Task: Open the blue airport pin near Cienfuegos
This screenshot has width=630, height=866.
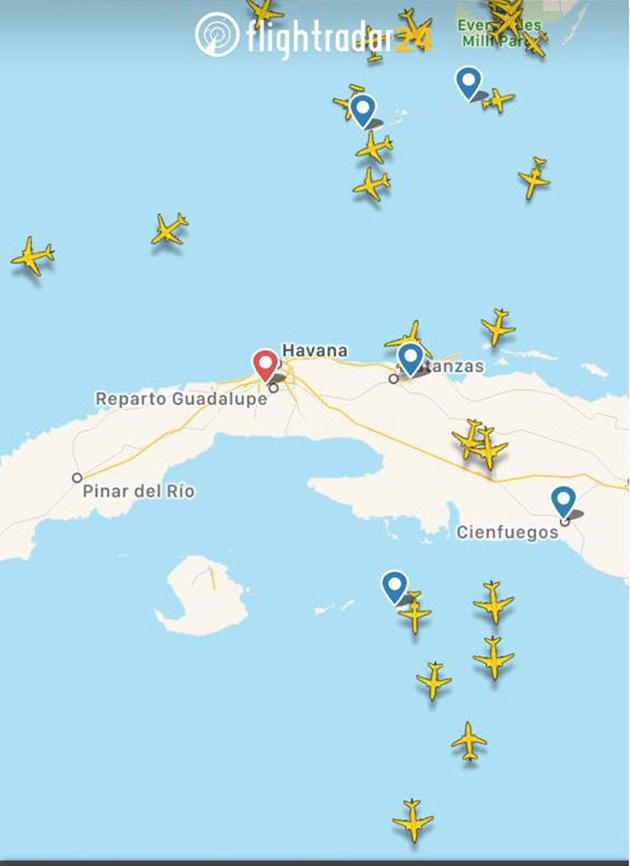Action: point(564,500)
